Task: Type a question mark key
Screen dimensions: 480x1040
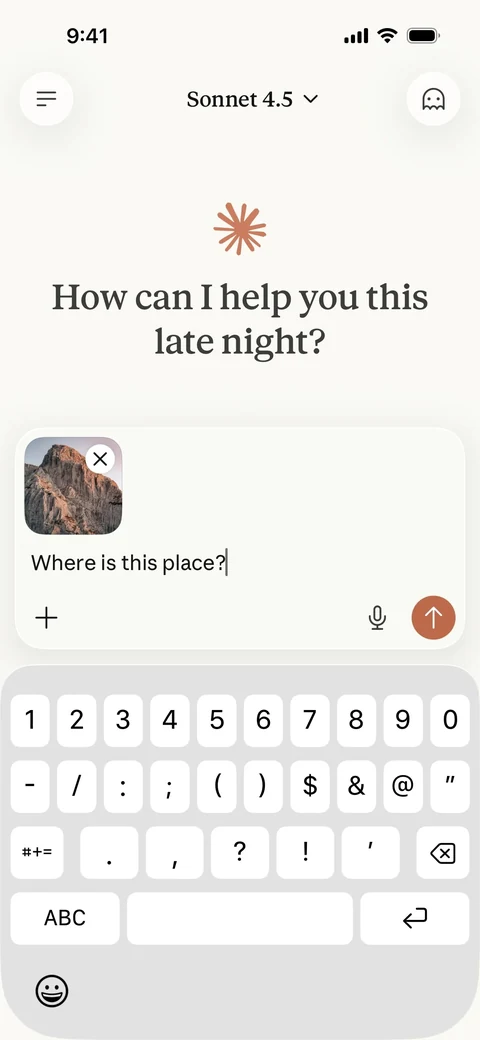Action: click(240, 853)
